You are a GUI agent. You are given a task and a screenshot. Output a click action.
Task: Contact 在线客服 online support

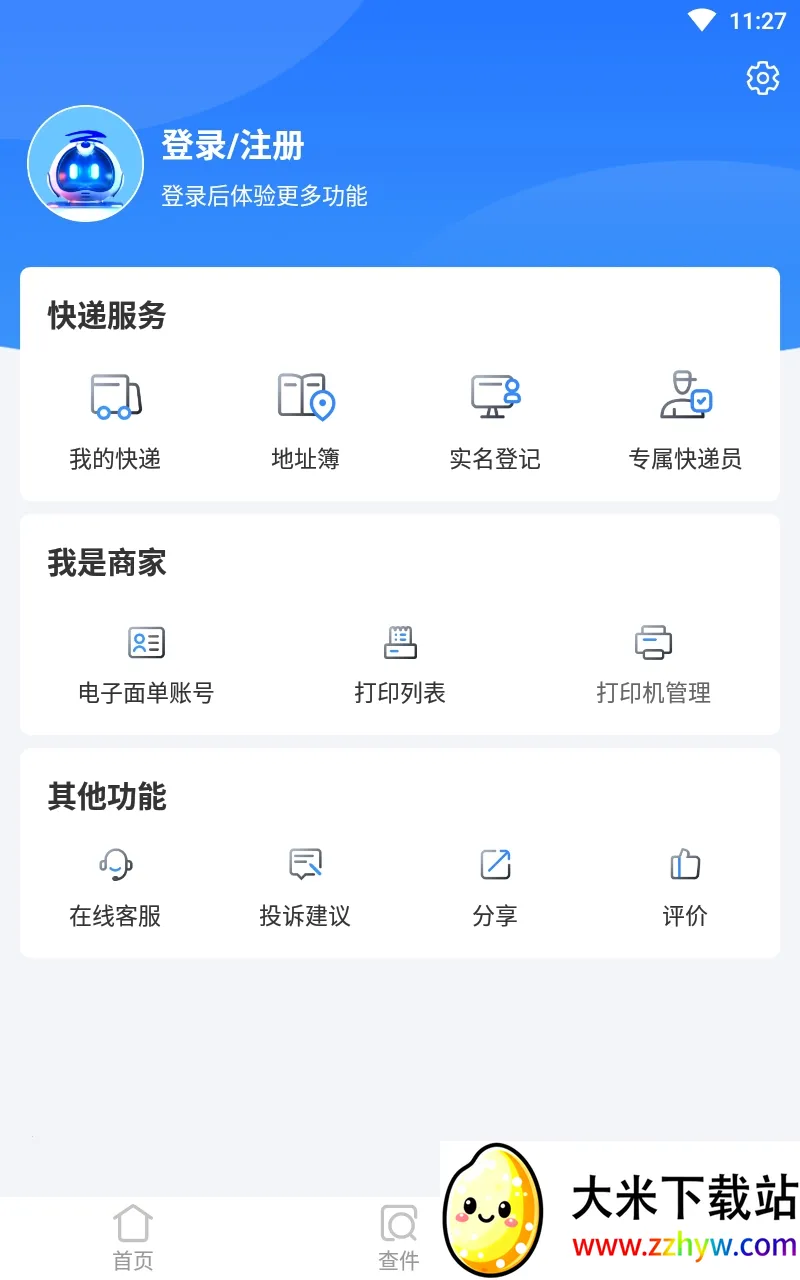click(115, 887)
